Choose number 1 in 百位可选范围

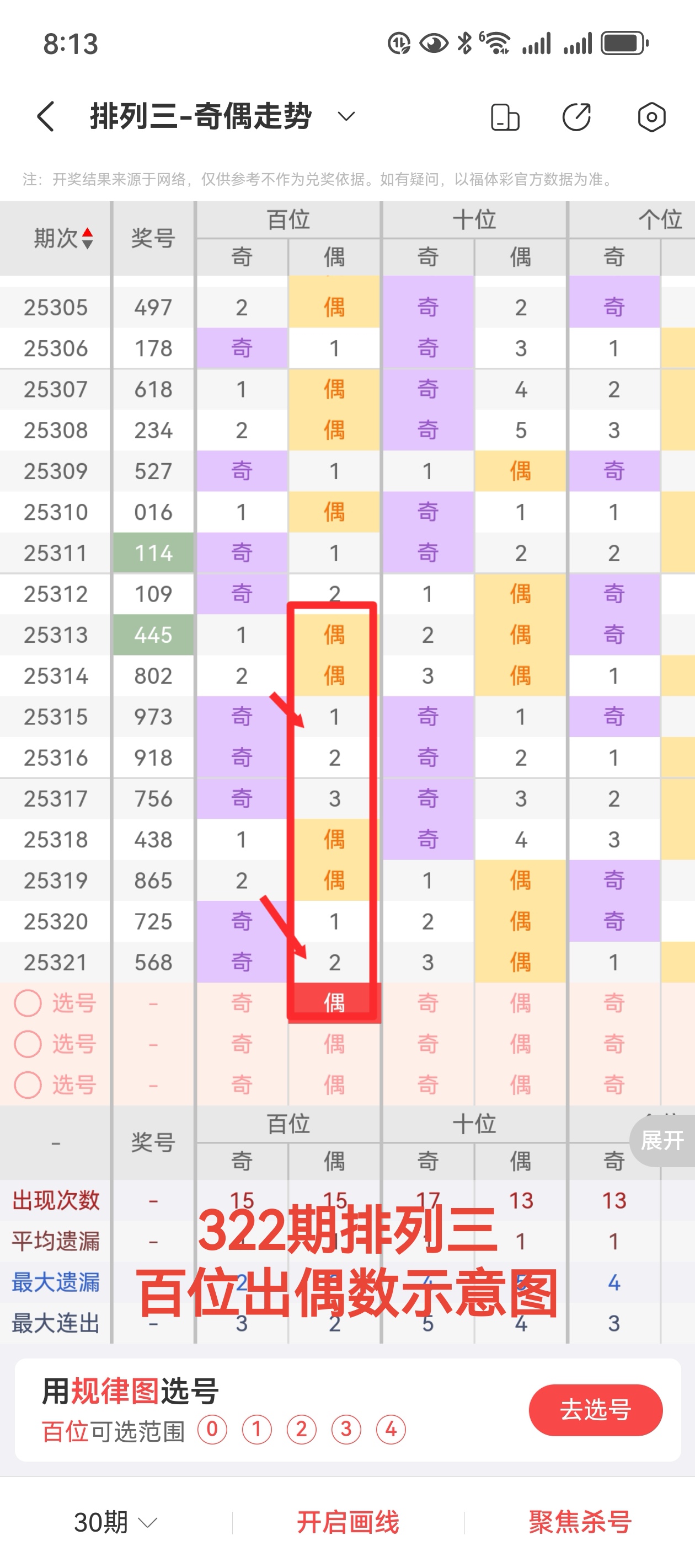pyautogui.click(x=256, y=1429)
